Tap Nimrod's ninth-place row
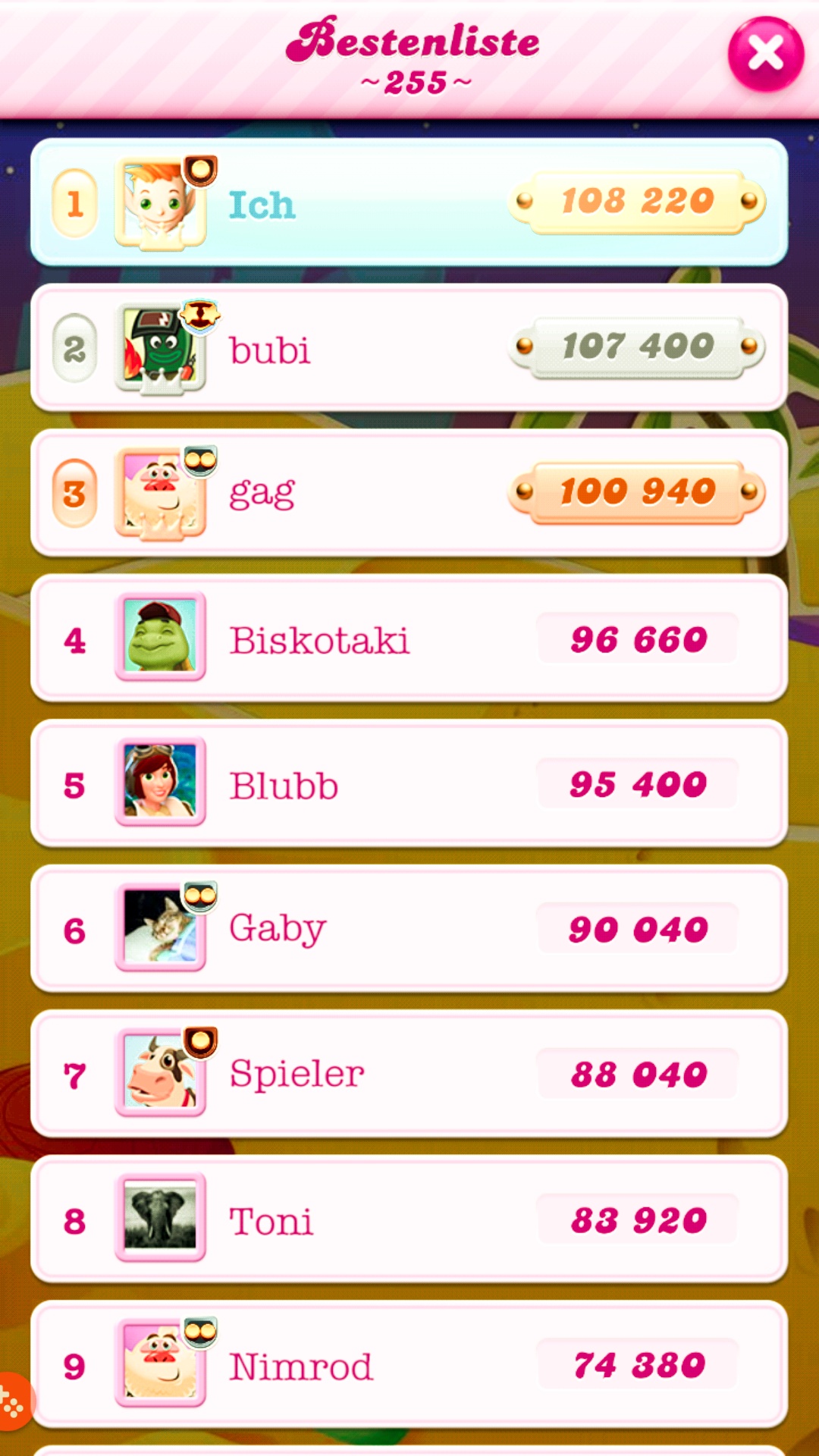This screenshot has height=1456, width=819. pyautogui.click(x=409, y=1365)
